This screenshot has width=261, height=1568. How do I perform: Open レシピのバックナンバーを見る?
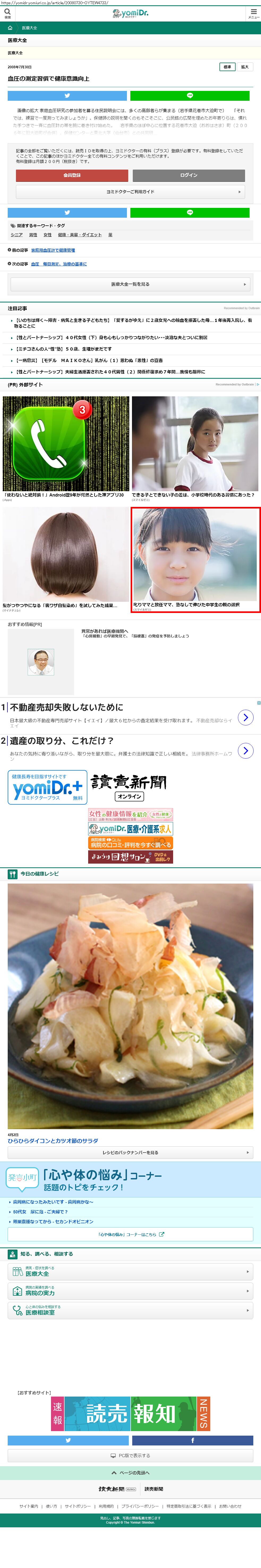point(130,1153)
